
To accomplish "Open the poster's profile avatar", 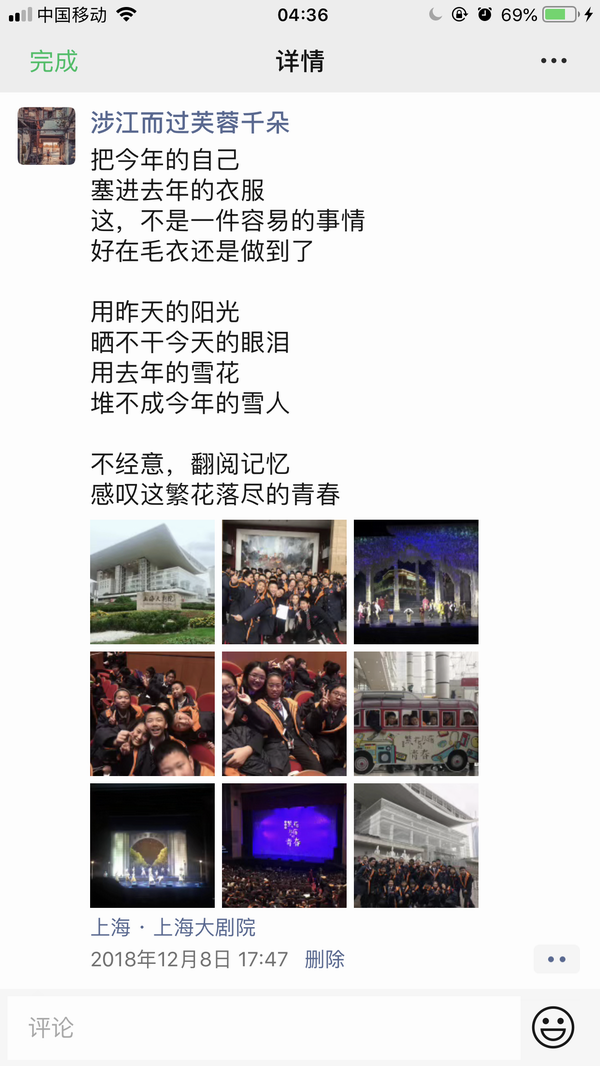I will pyautogui.click(x=46, y=135).
